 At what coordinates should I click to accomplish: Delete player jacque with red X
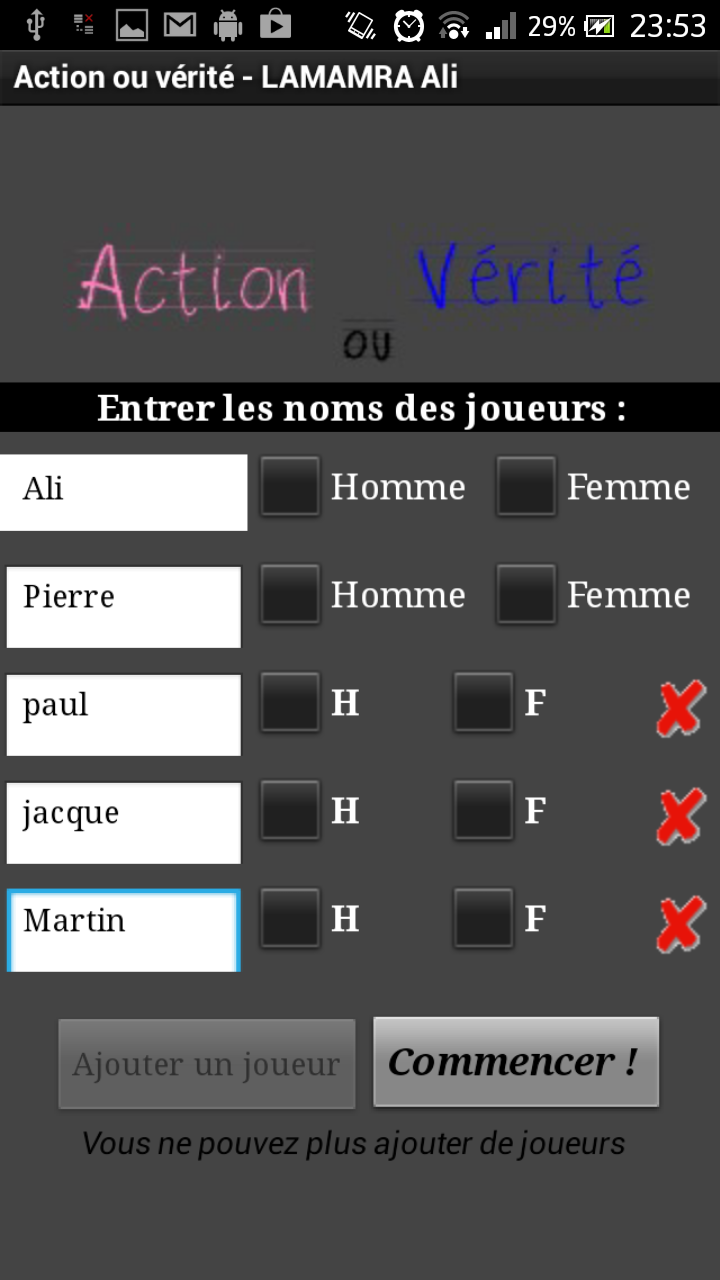click(x=681, y=817)
